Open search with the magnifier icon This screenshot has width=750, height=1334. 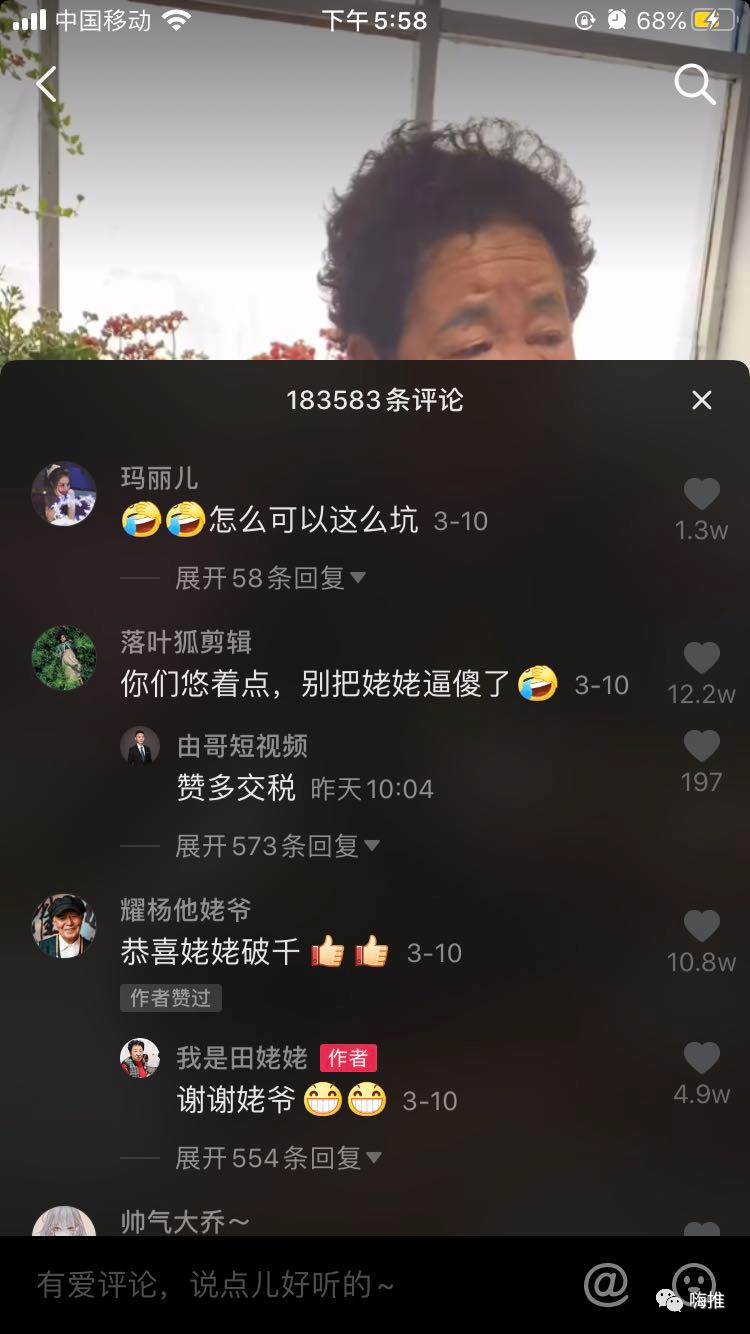pyautogui.click(x=695, y=85)
